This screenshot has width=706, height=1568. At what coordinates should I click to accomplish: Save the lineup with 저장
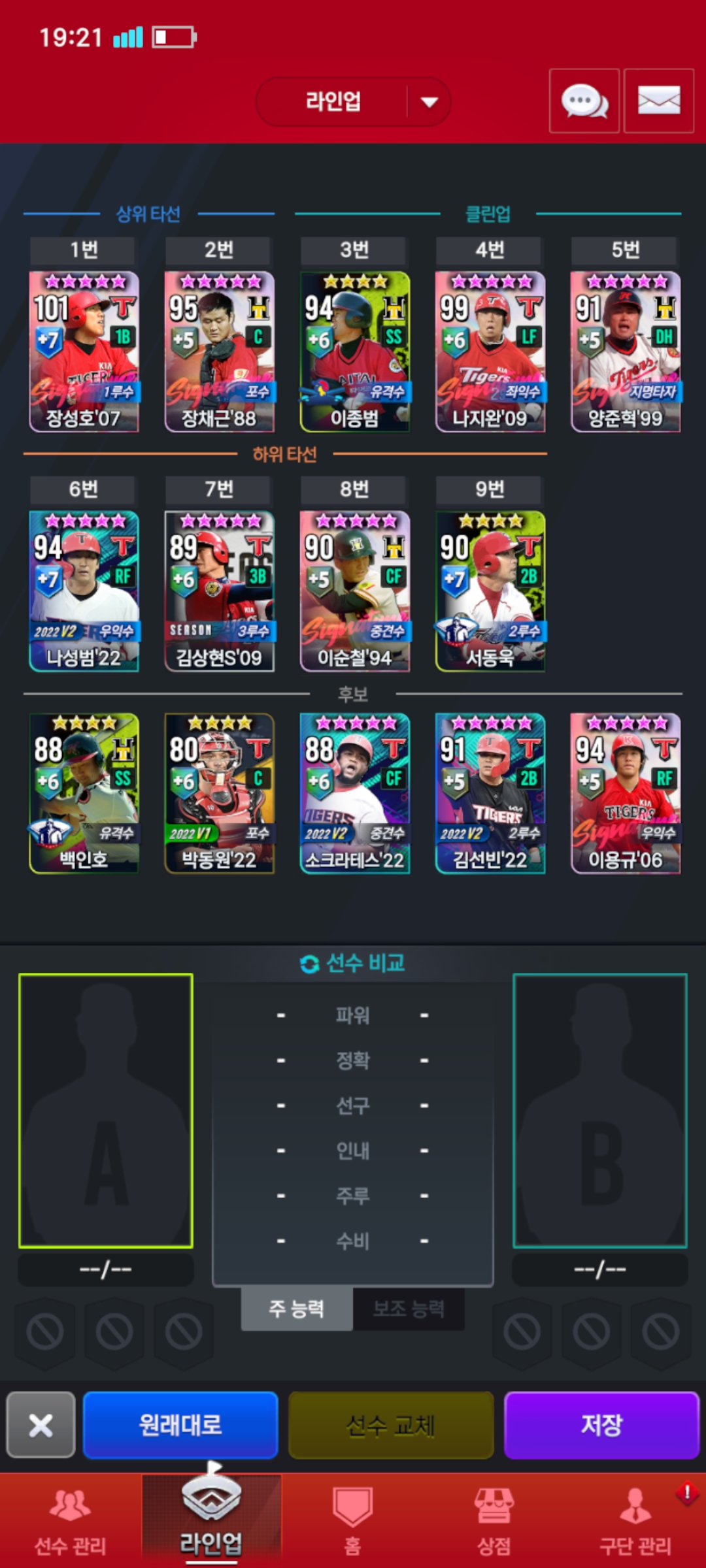click(602, 1425)
